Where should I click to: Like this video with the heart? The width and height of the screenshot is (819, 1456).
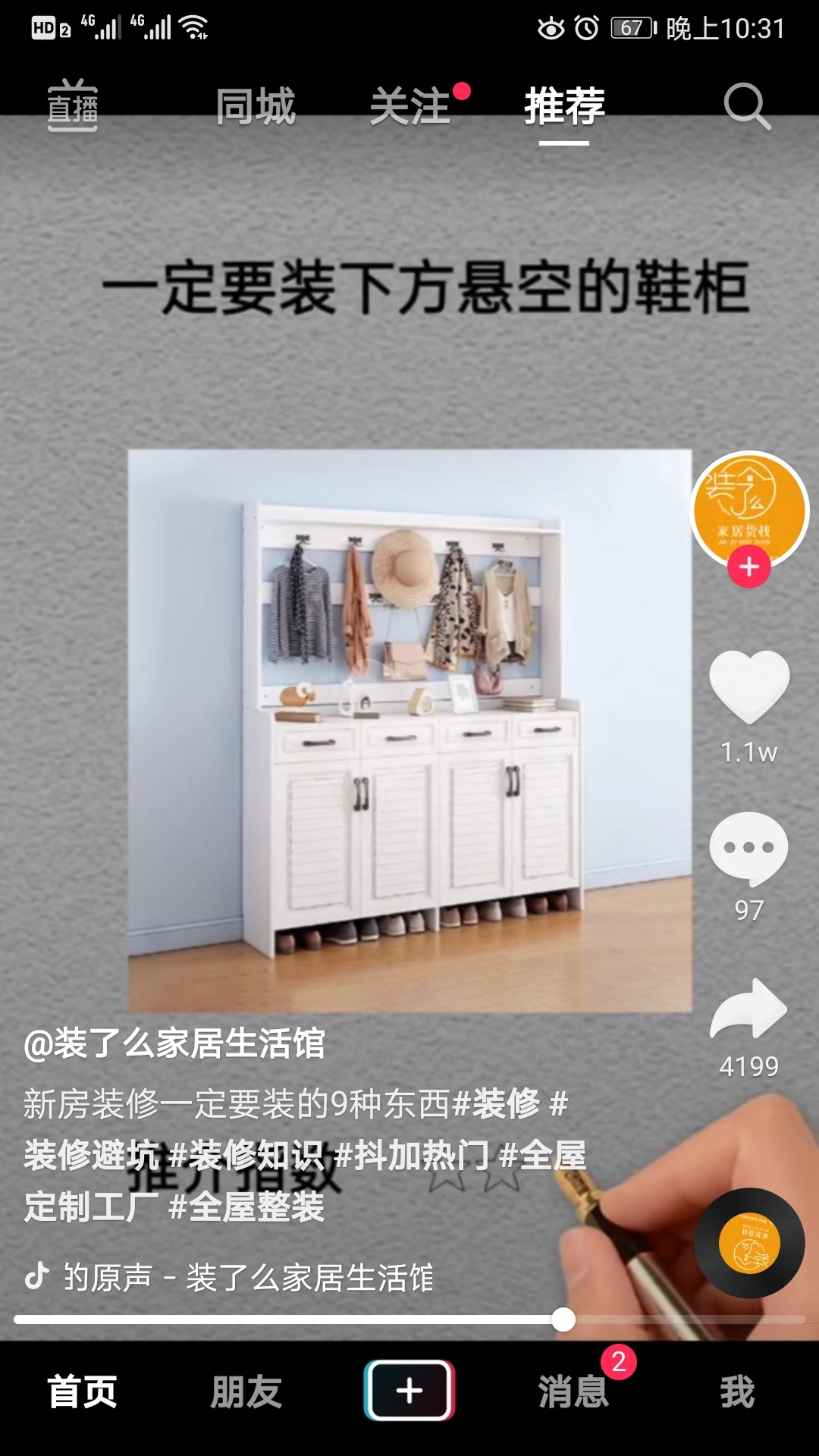click(x=749, y=686)
